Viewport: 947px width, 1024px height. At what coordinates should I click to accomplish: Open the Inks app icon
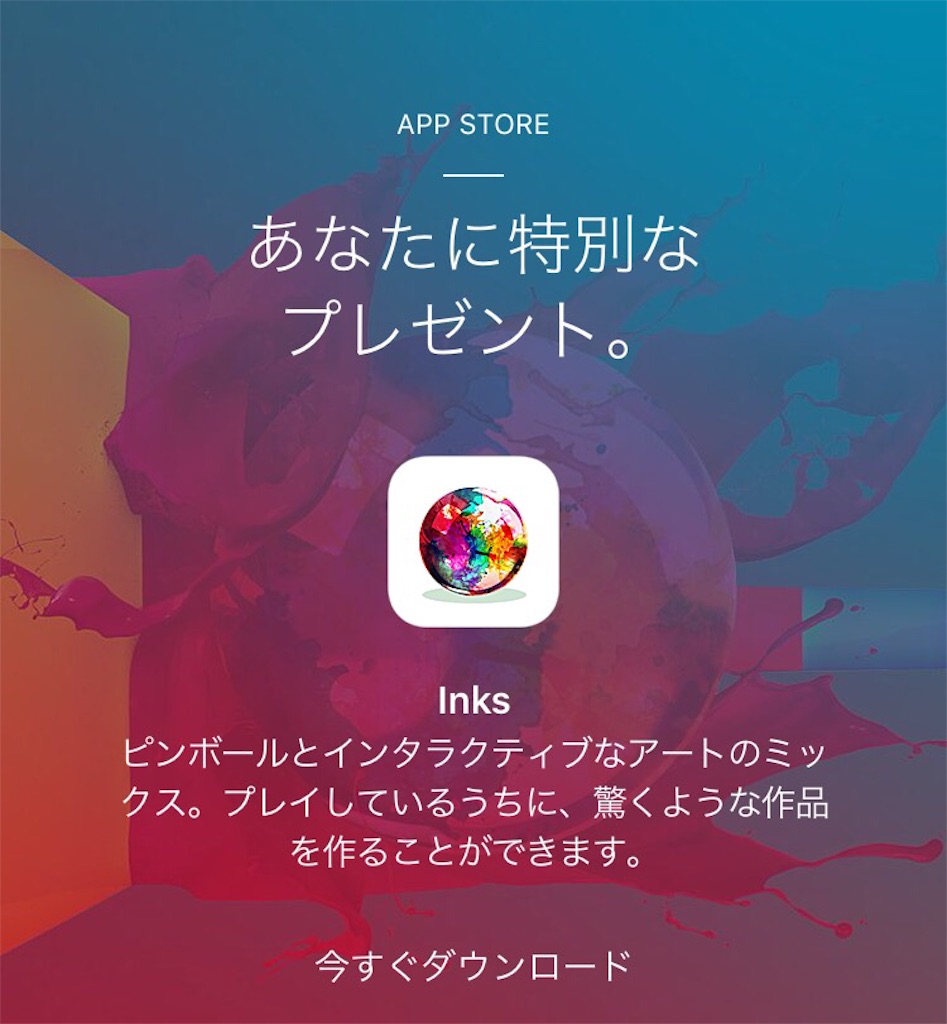(x=473, y=541)
